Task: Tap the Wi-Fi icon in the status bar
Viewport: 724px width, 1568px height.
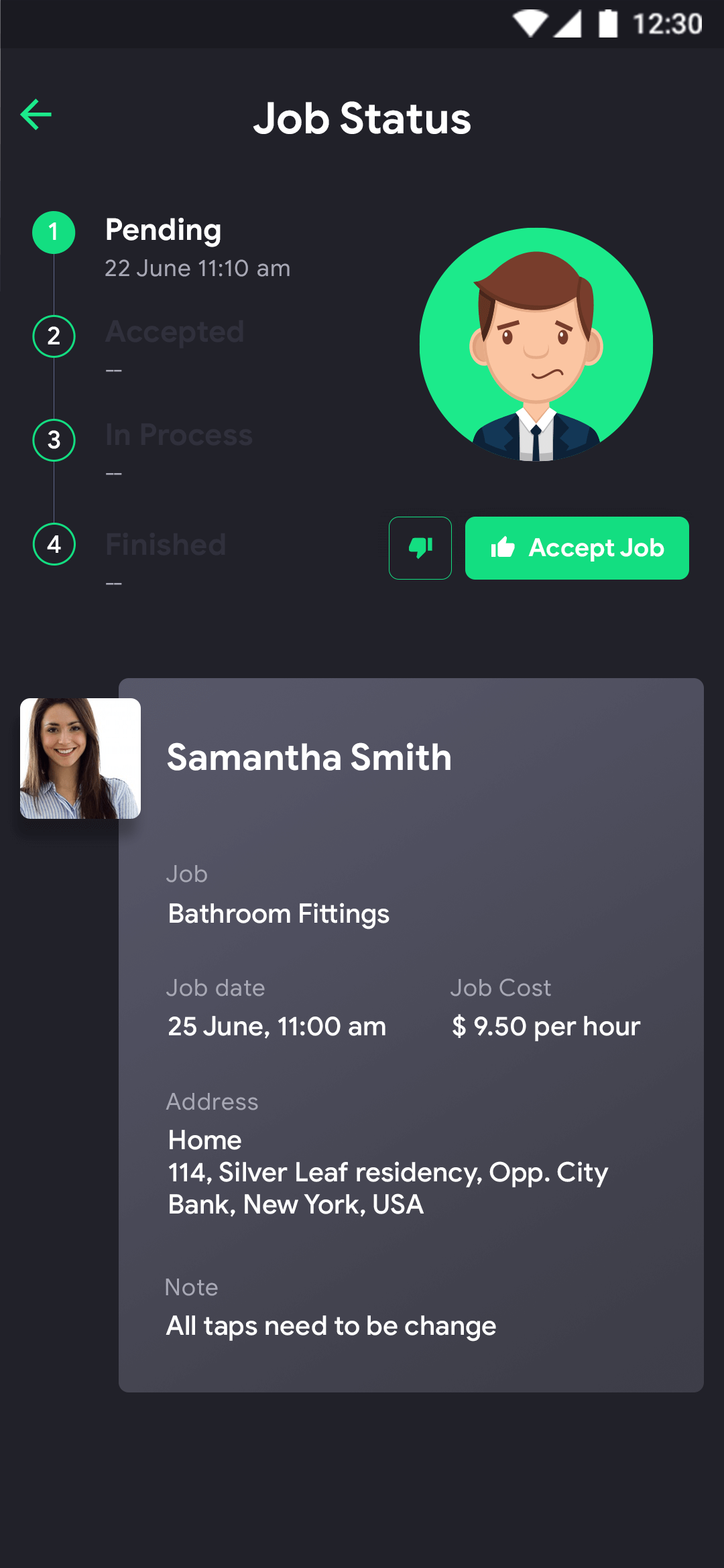Action: 530,23
